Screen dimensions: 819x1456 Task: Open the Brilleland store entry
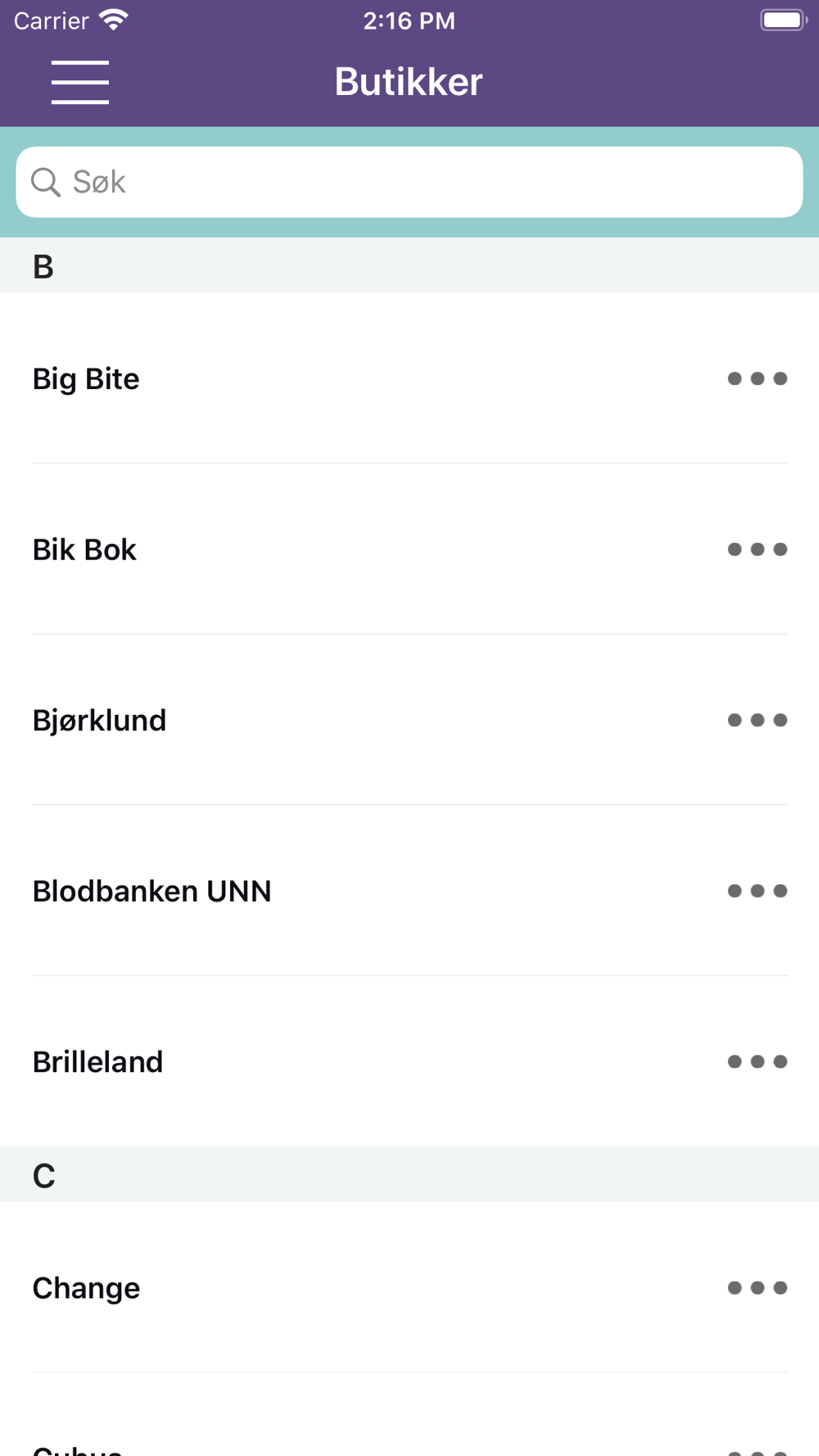[x=409, y=1061]
